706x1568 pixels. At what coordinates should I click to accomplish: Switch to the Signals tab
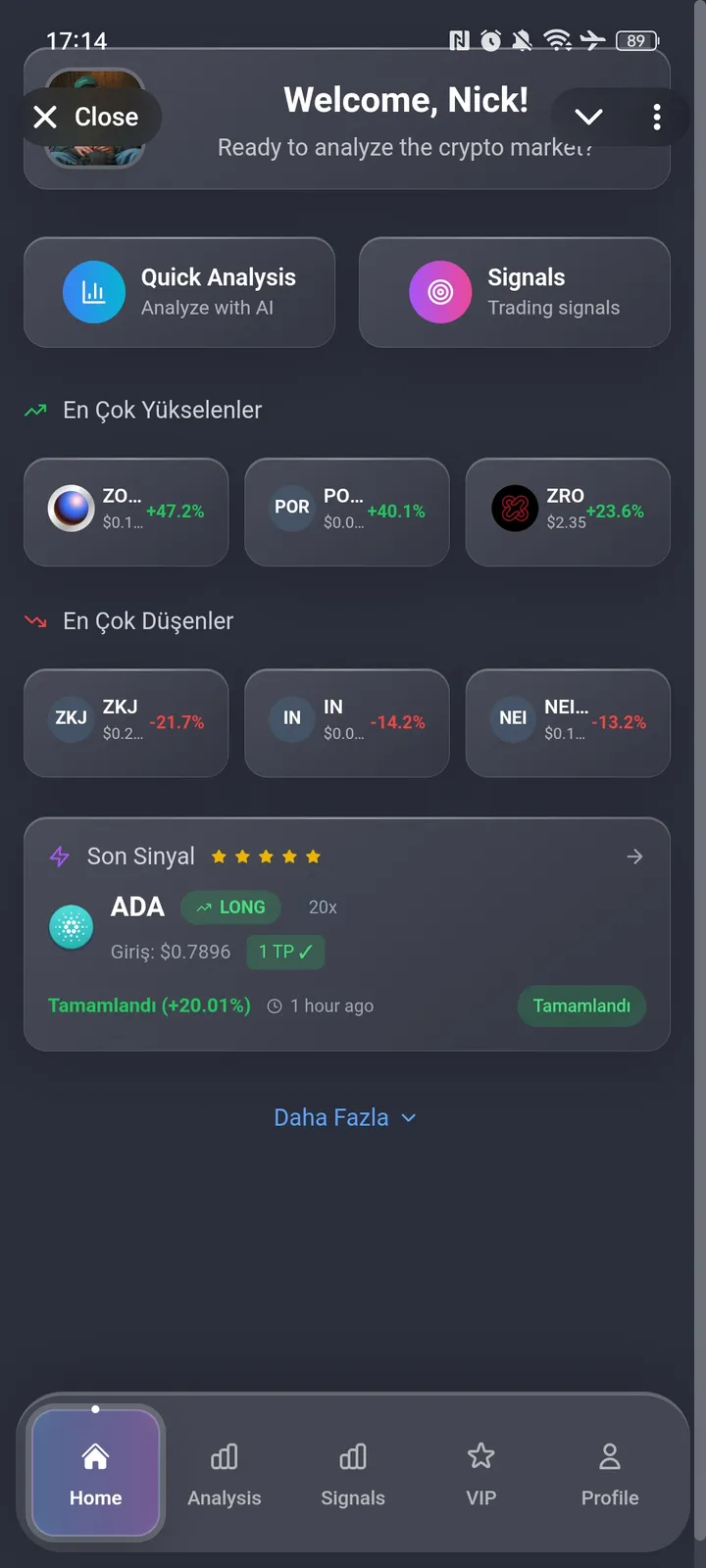[352, 1470]
